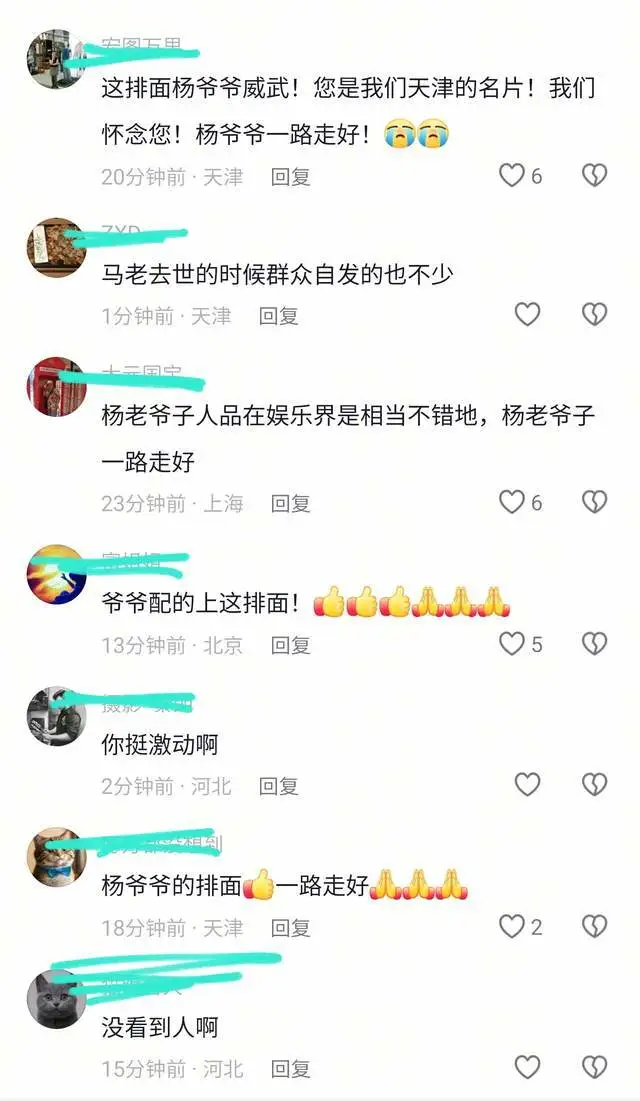Like the comment 杨爷爷的排面一路走好
The image size is (640, 1101).
[x=512, y=927]
